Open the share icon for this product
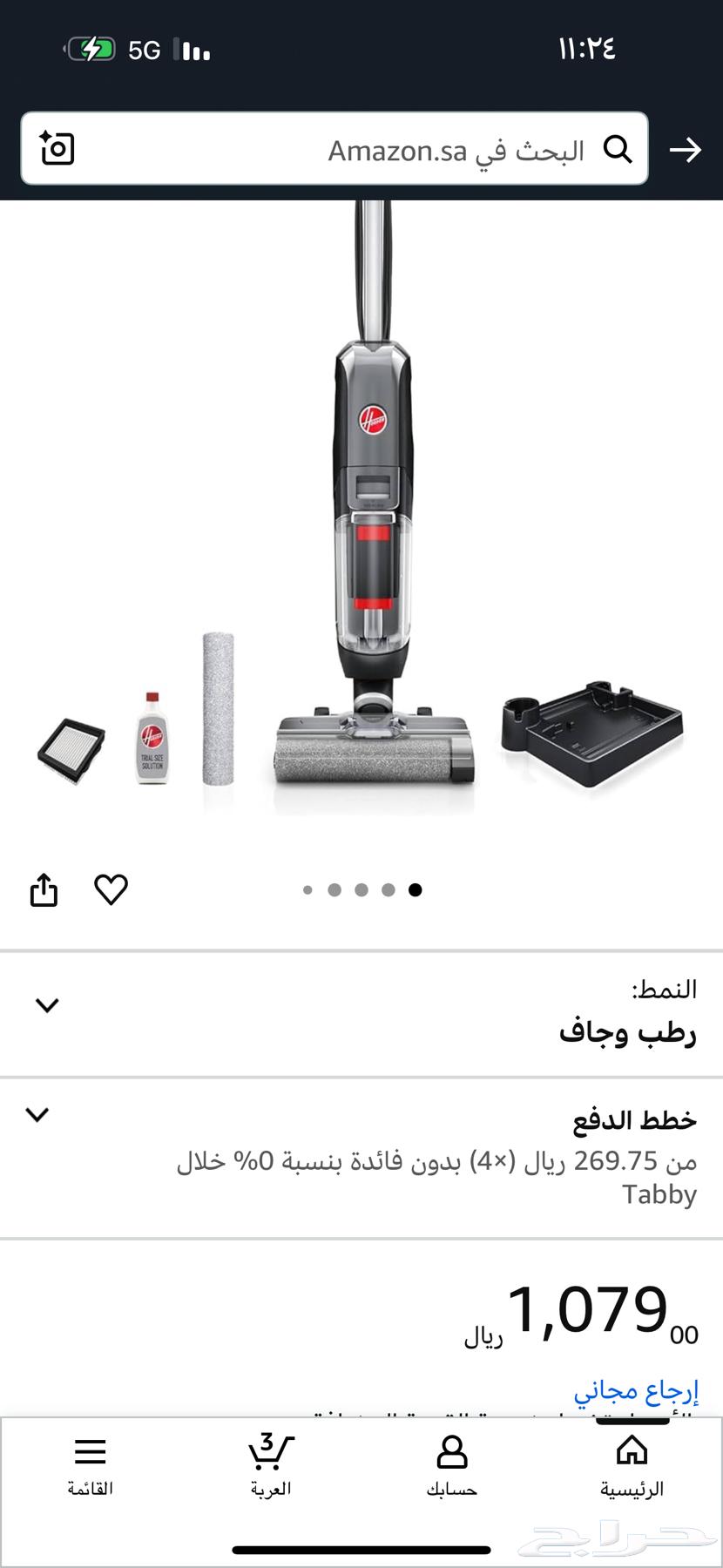 (x=44, y=890)
